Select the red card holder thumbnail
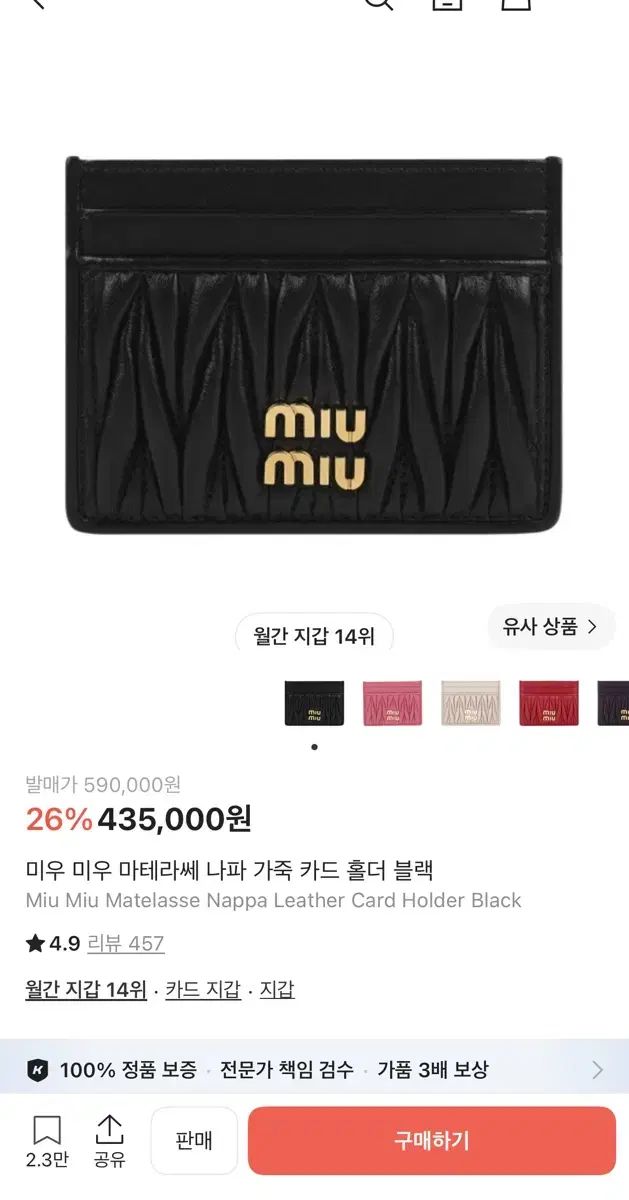The image size is (629, 1200). click(549, 703)
